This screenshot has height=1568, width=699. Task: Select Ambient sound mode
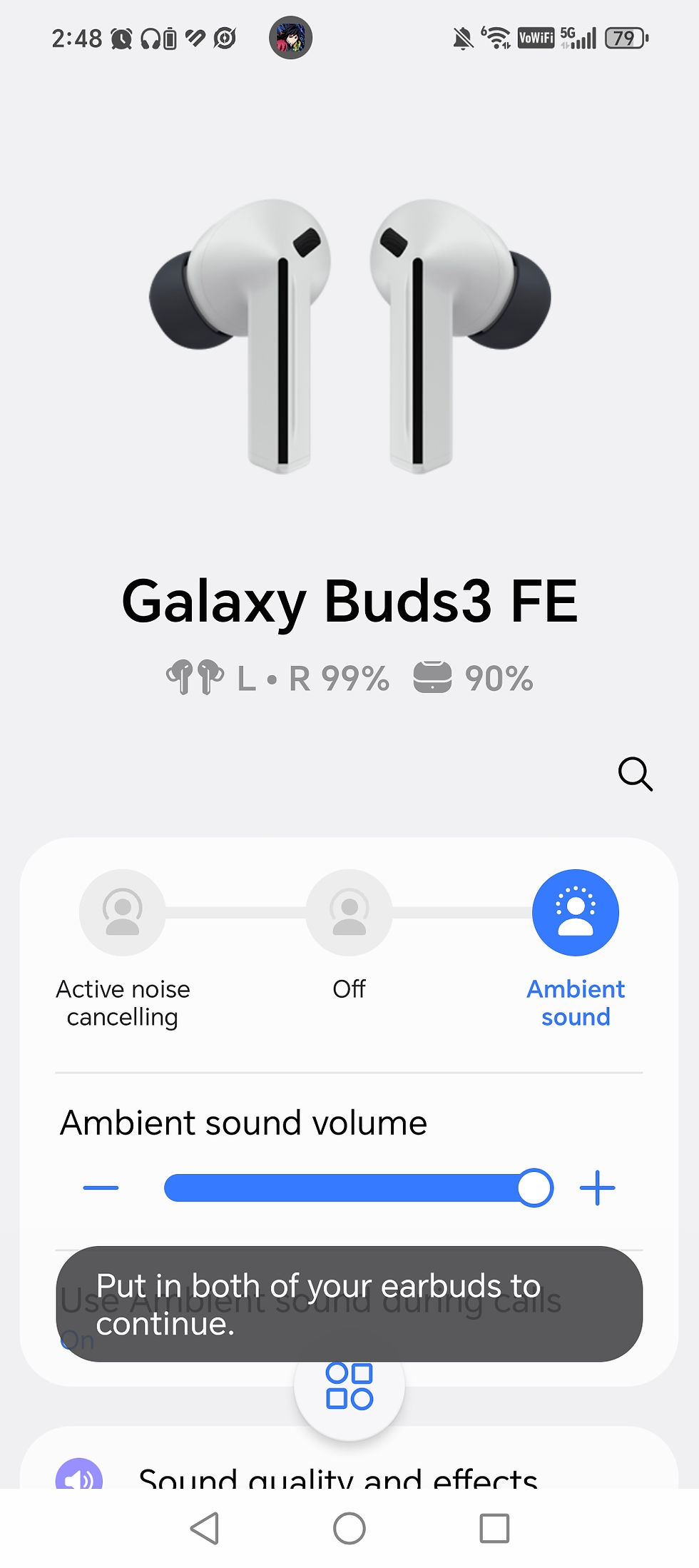pos(576,913)
